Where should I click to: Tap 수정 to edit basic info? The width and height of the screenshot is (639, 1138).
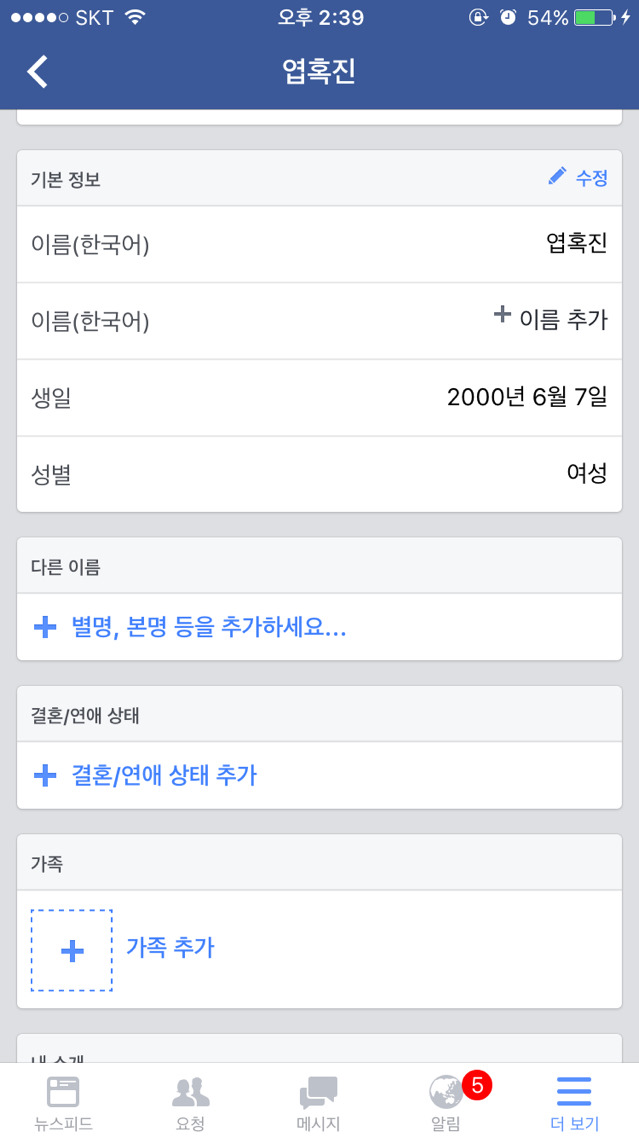578,178
